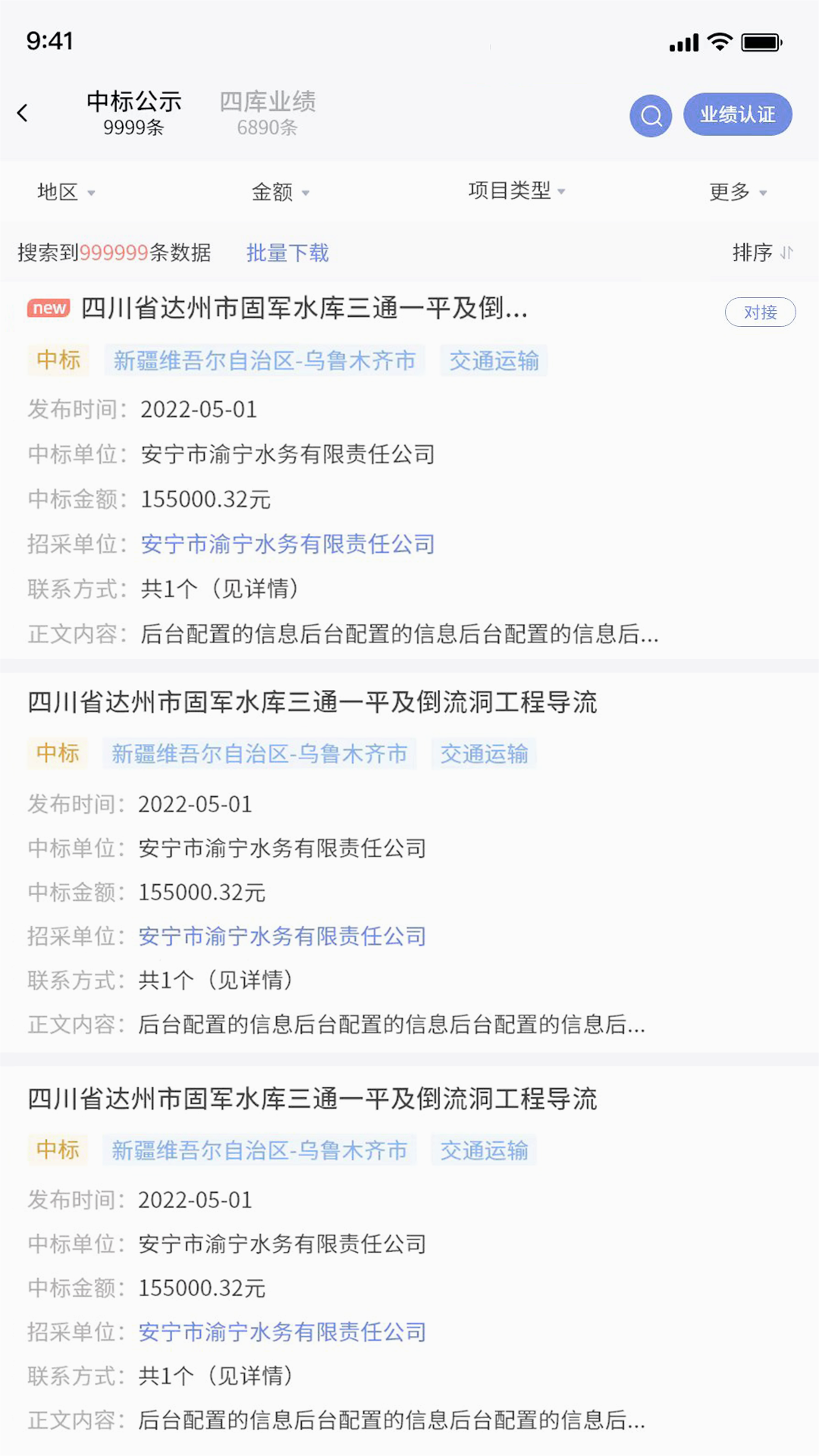Open the first listing titled 四川省达州市固军水库
Viewport: 819px width, 1456px height.
click(303, 309)
